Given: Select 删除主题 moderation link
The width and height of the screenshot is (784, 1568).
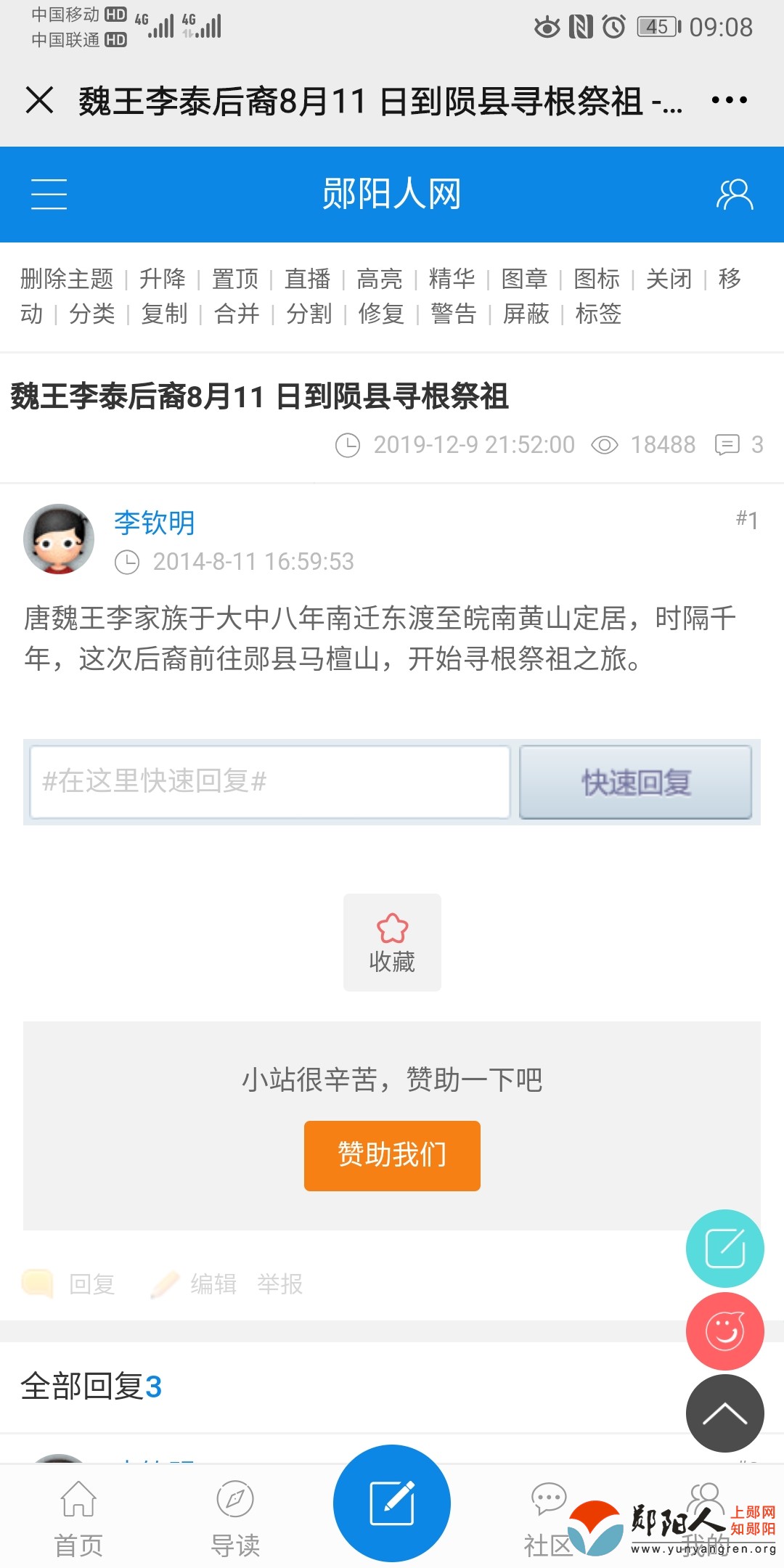Looking at the screenshot, I should coord(67,279).
